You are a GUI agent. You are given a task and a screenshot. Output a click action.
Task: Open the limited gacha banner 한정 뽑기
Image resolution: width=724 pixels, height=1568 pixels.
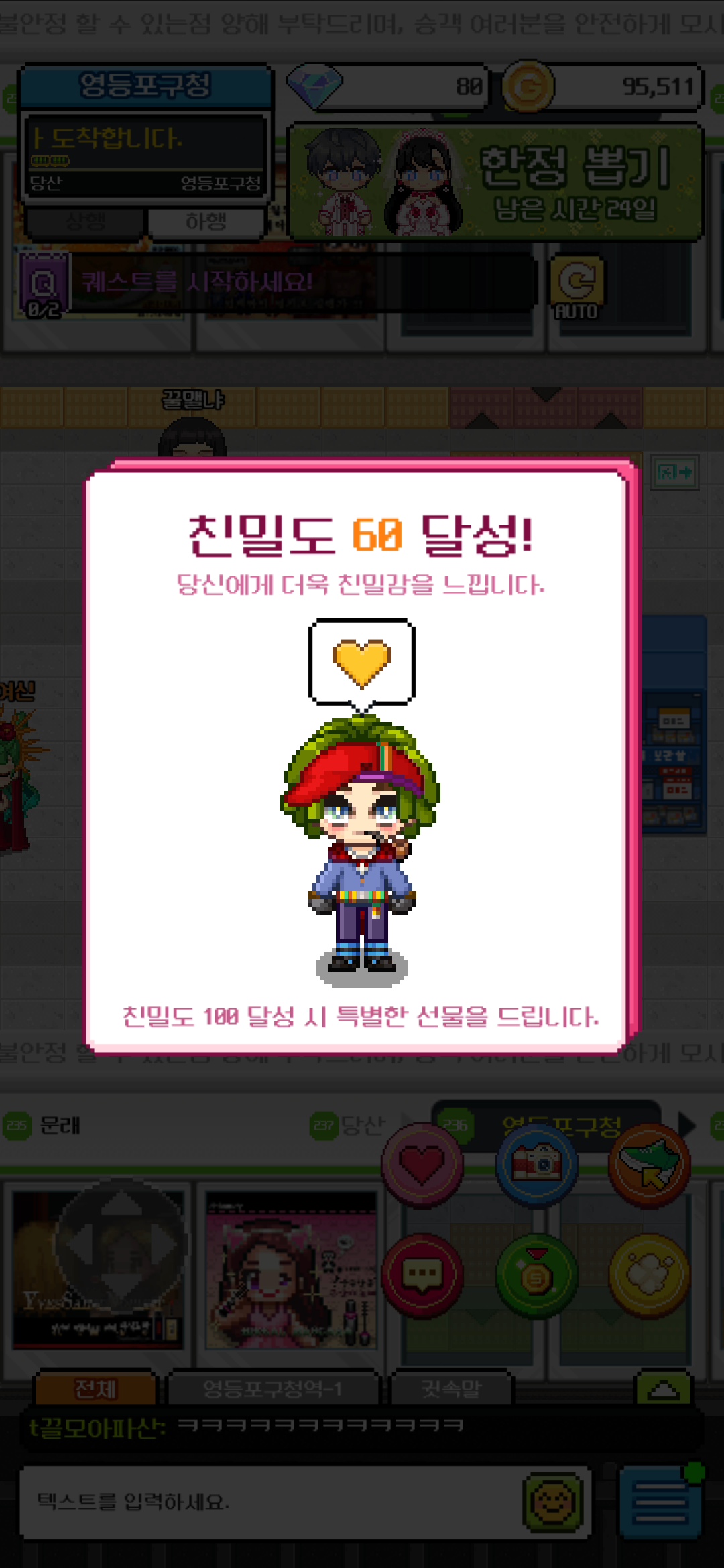point(496,182)
